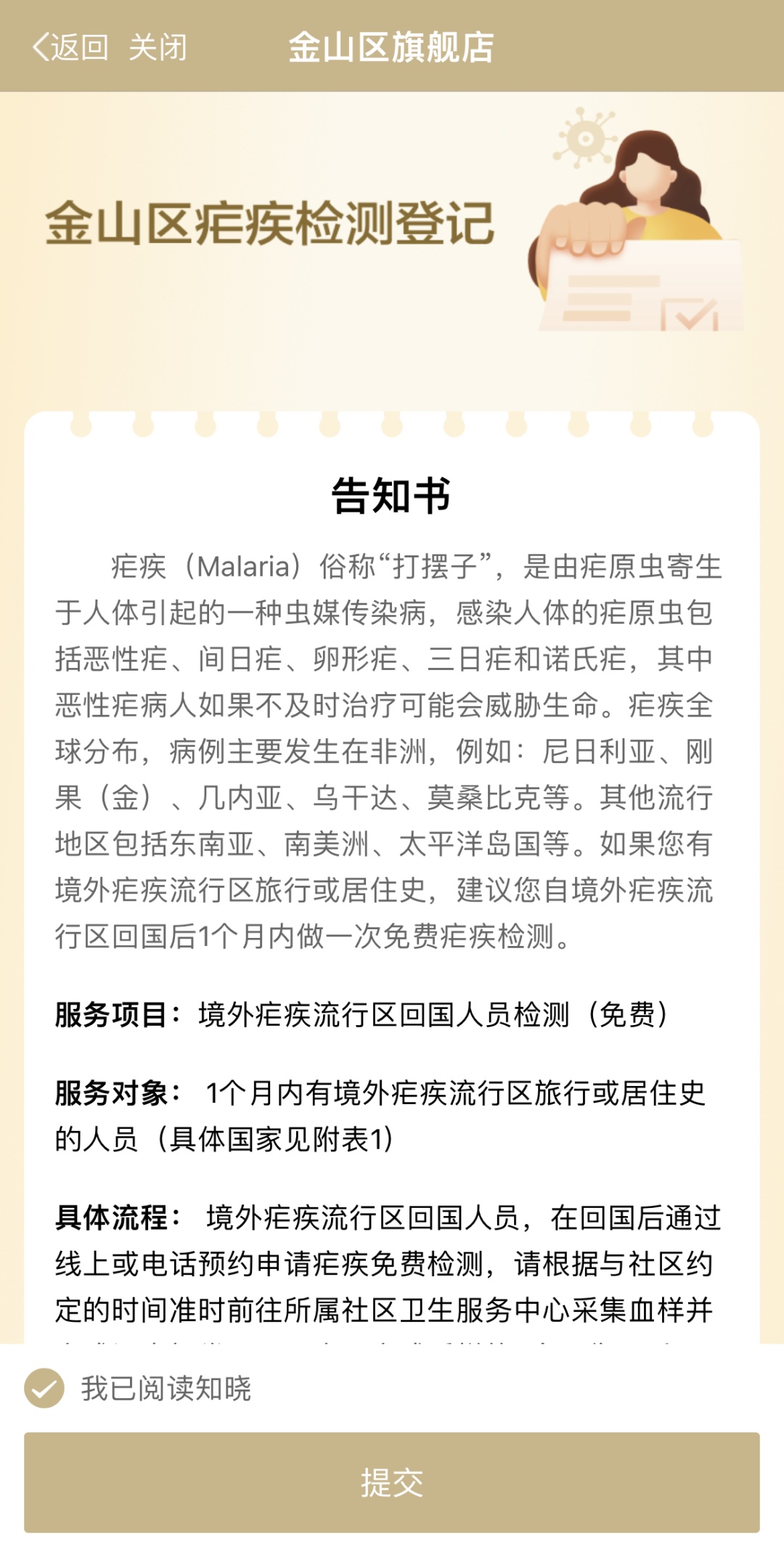
Task: Go back via 返回 arrow
Action: (69, 48)
